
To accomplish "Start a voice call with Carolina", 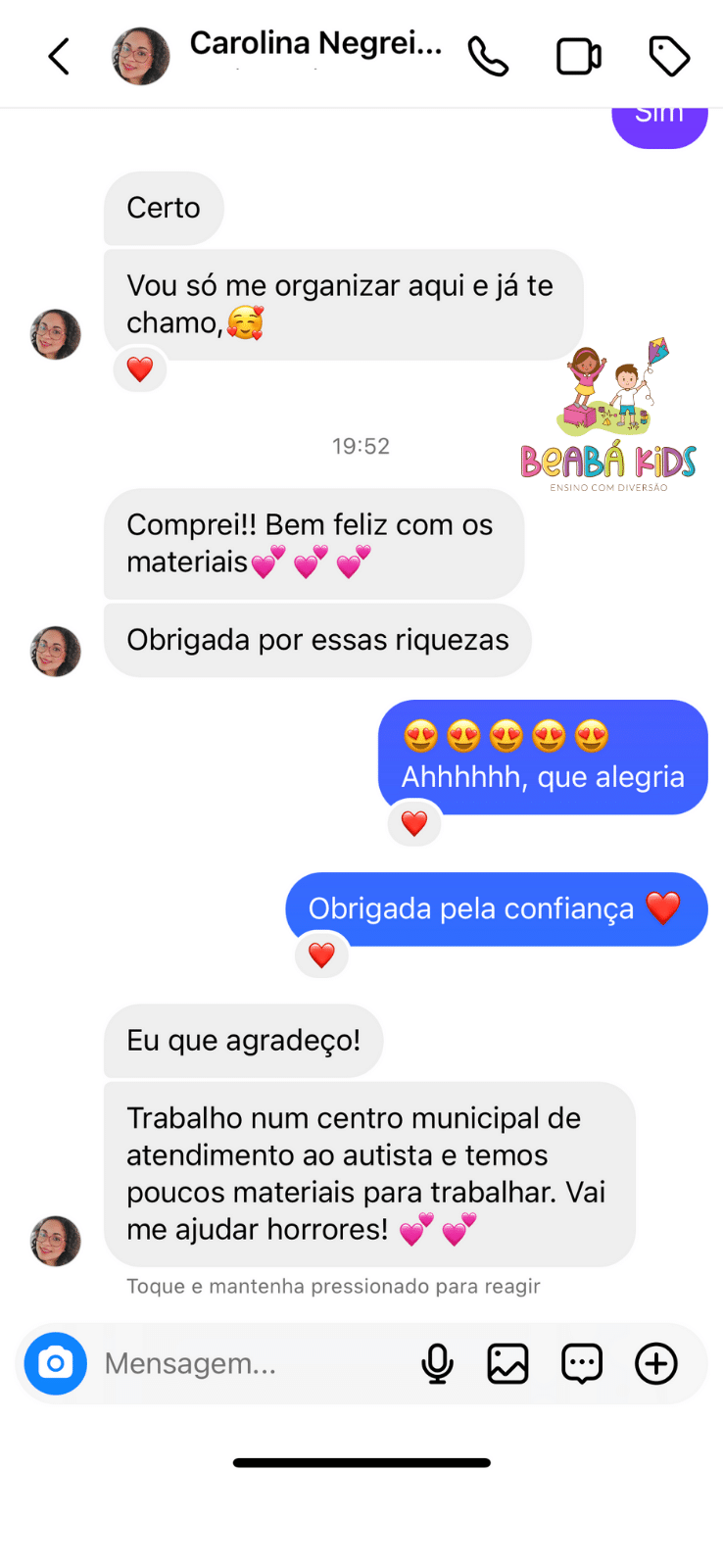I will [488, 56].
